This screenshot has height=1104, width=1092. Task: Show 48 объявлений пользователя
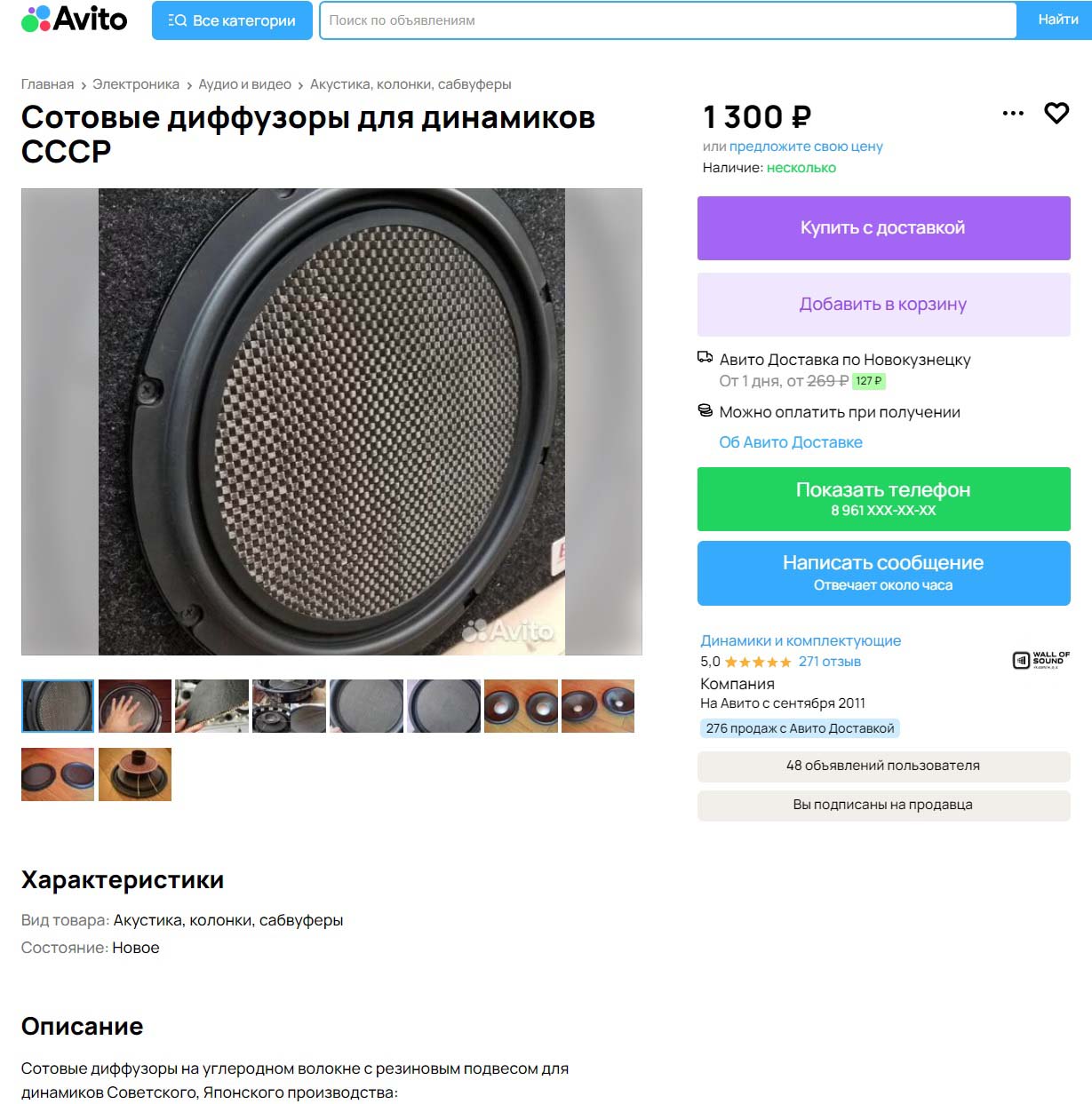pos(882,766)
